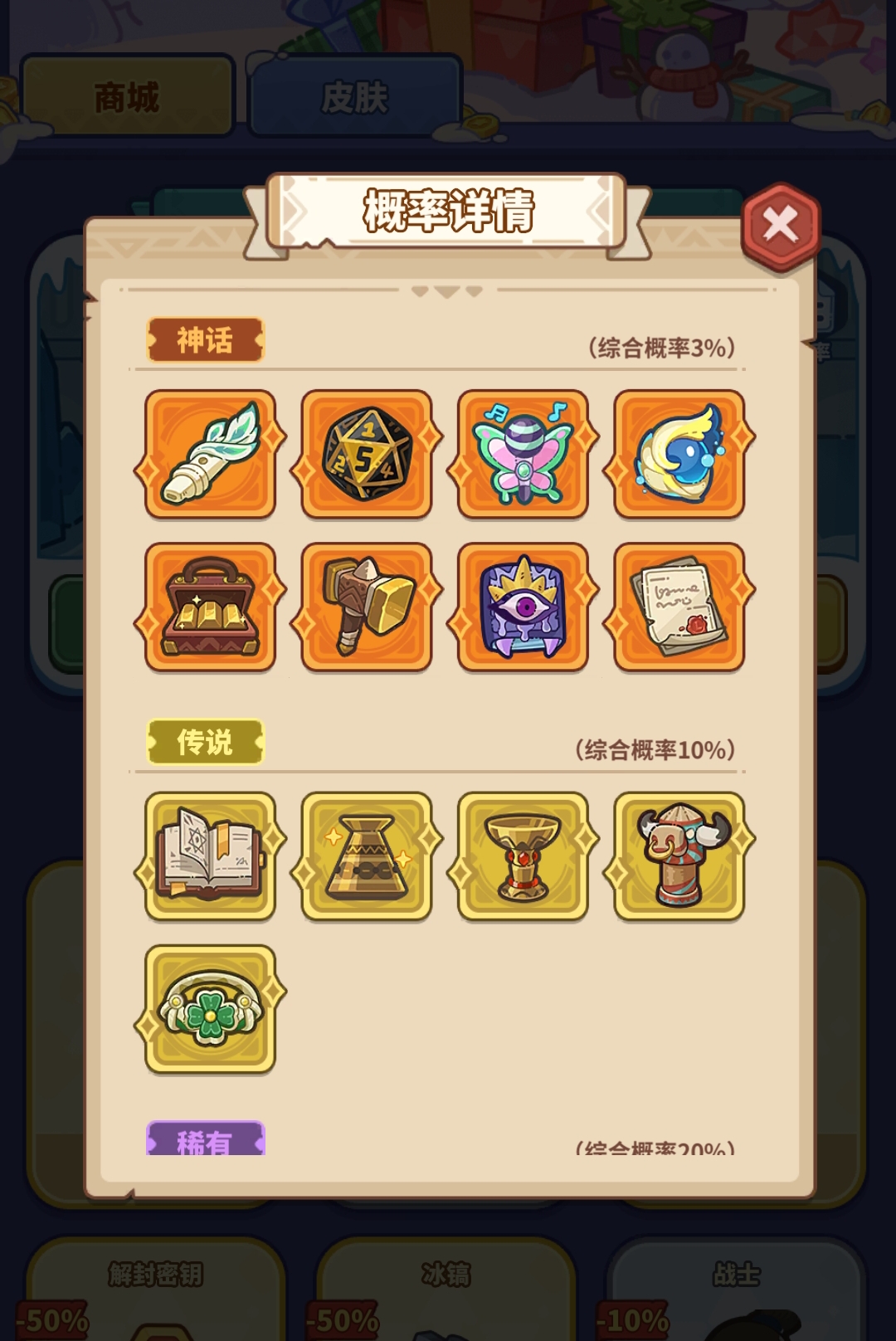The width and height of the screenshot is (896, 1341).
Task: Tap the four-leaf clover ring item
Action: [211, 1009]
